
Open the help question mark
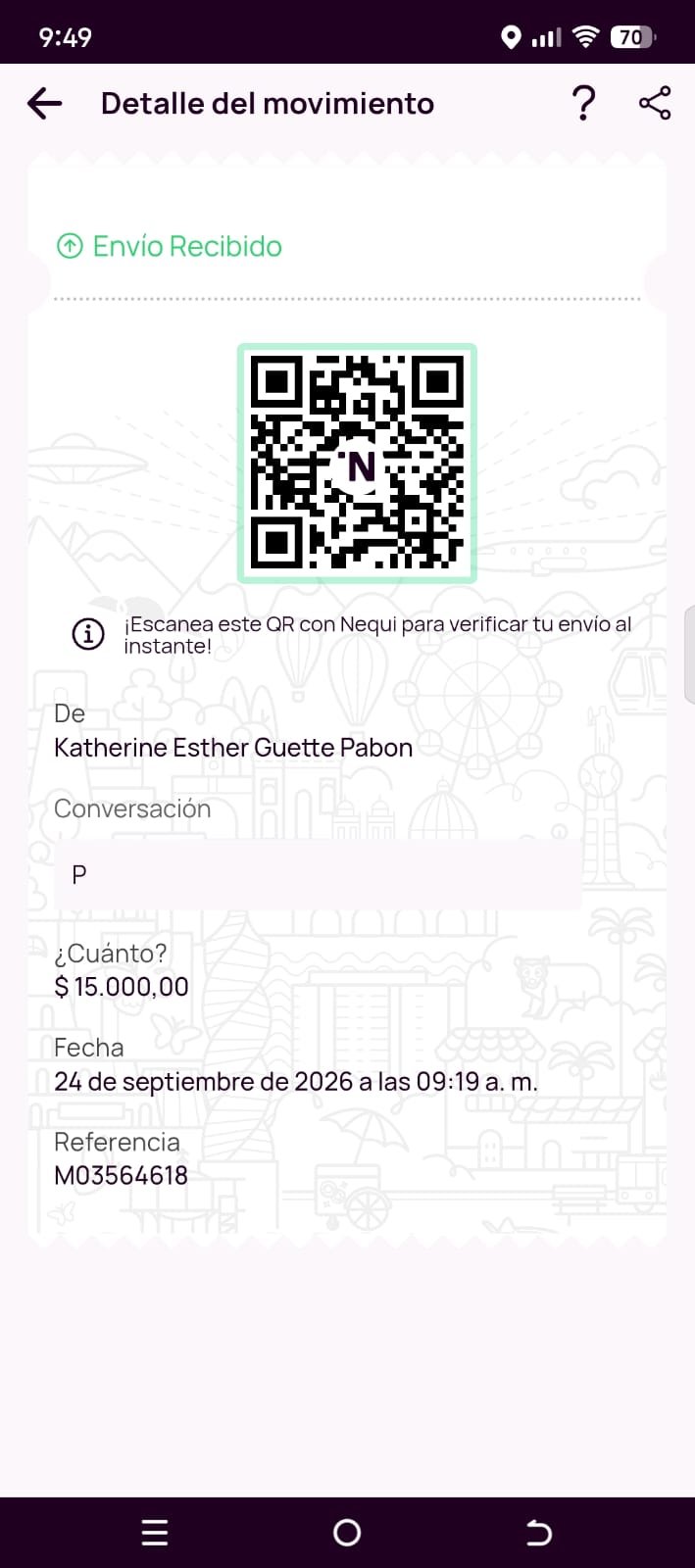pyautogui.click(x=584, y=103)
